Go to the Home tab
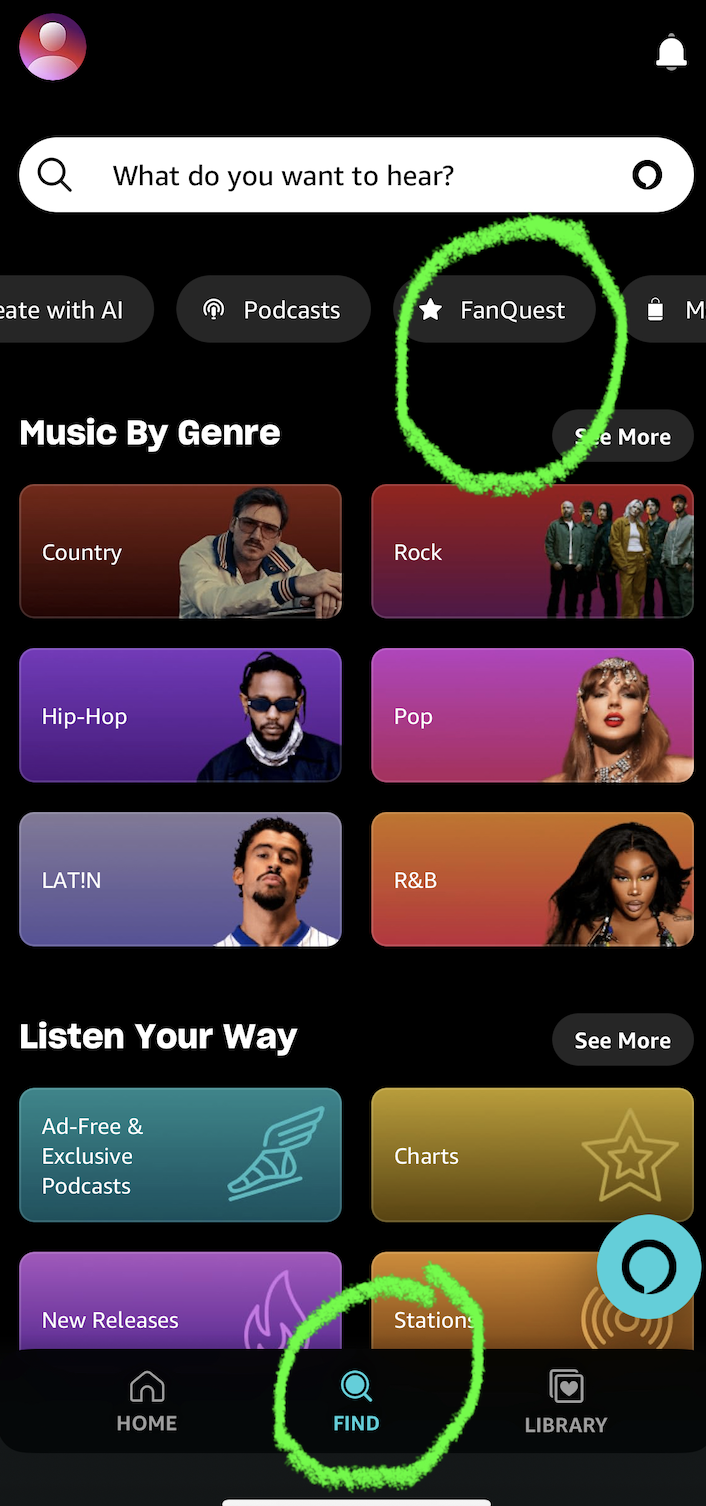 tap(147, 1402)
